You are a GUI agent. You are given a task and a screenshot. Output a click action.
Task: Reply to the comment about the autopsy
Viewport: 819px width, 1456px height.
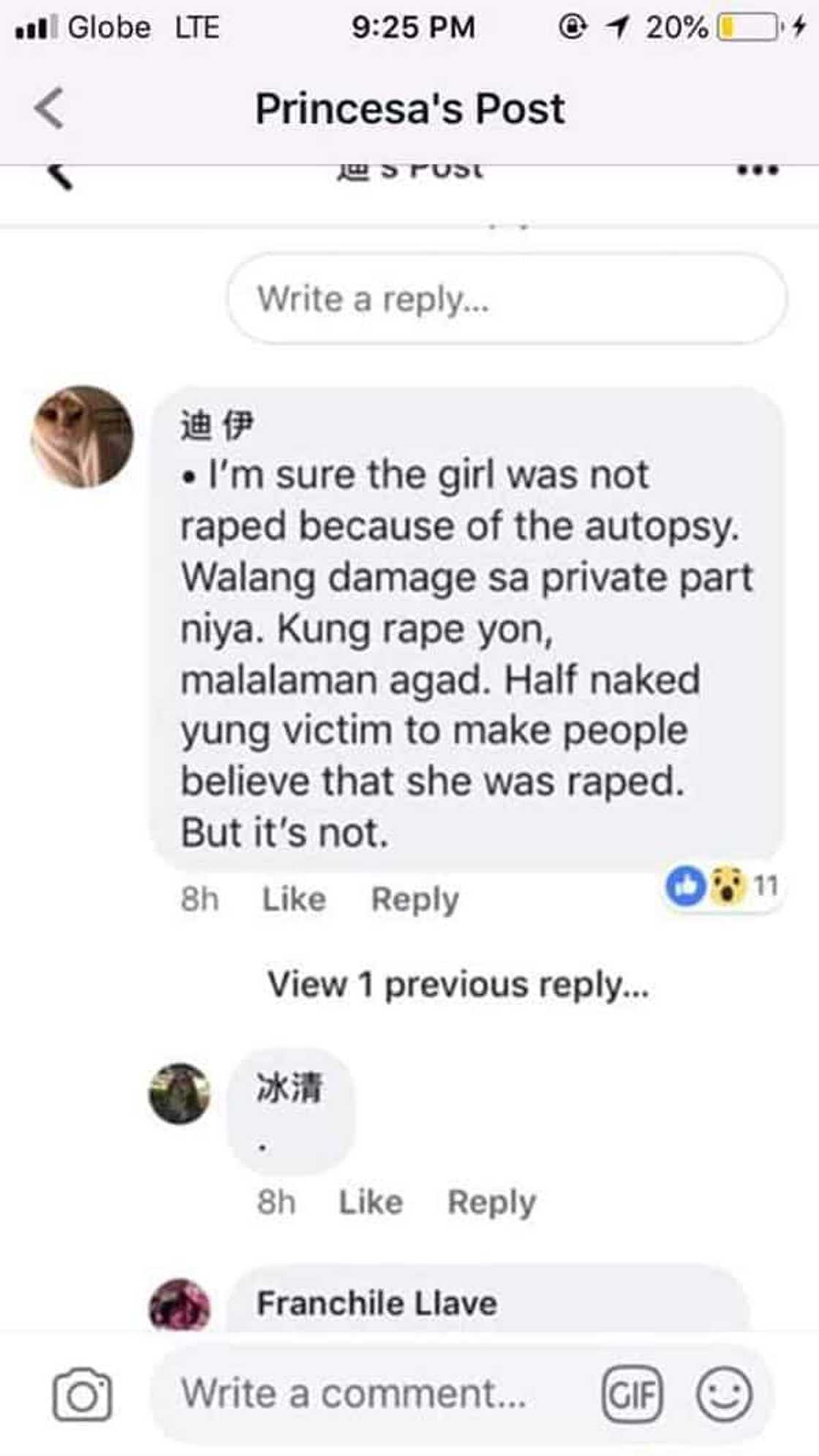click(415, 899)
